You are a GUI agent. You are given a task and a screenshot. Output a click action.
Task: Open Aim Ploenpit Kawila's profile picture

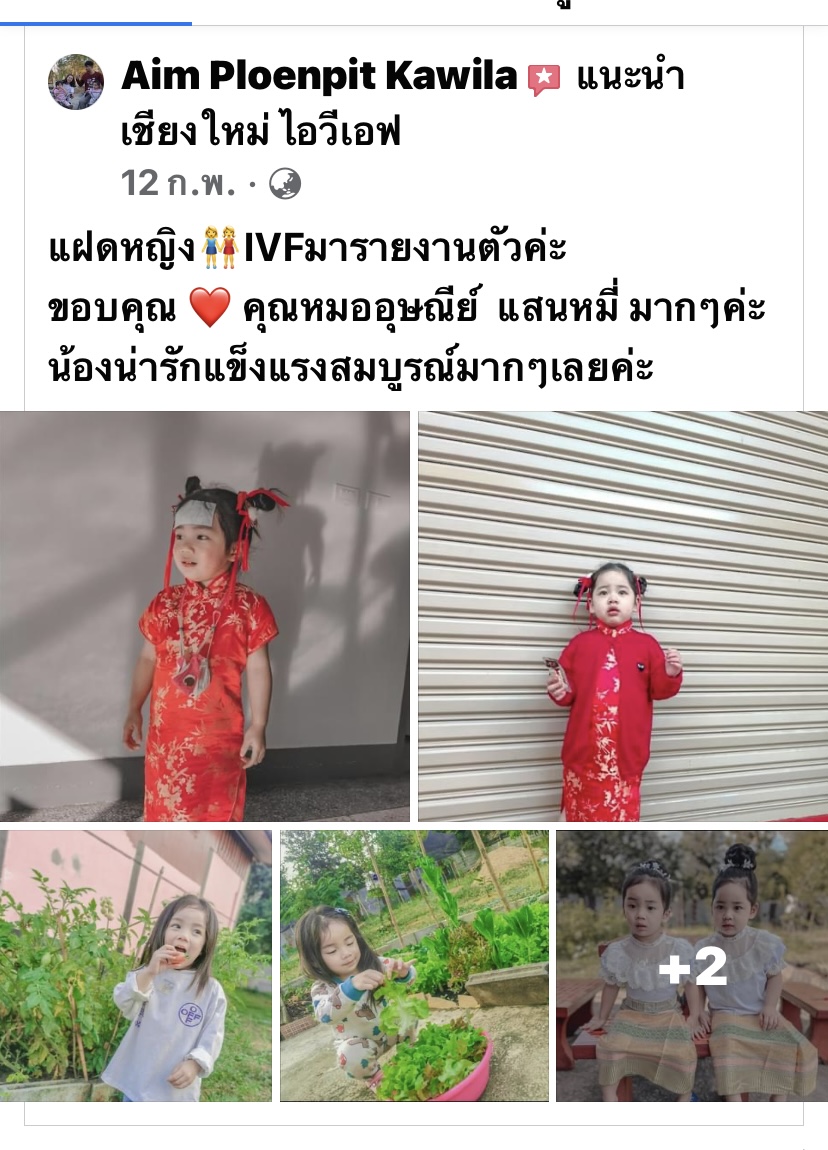pos(76,82)
